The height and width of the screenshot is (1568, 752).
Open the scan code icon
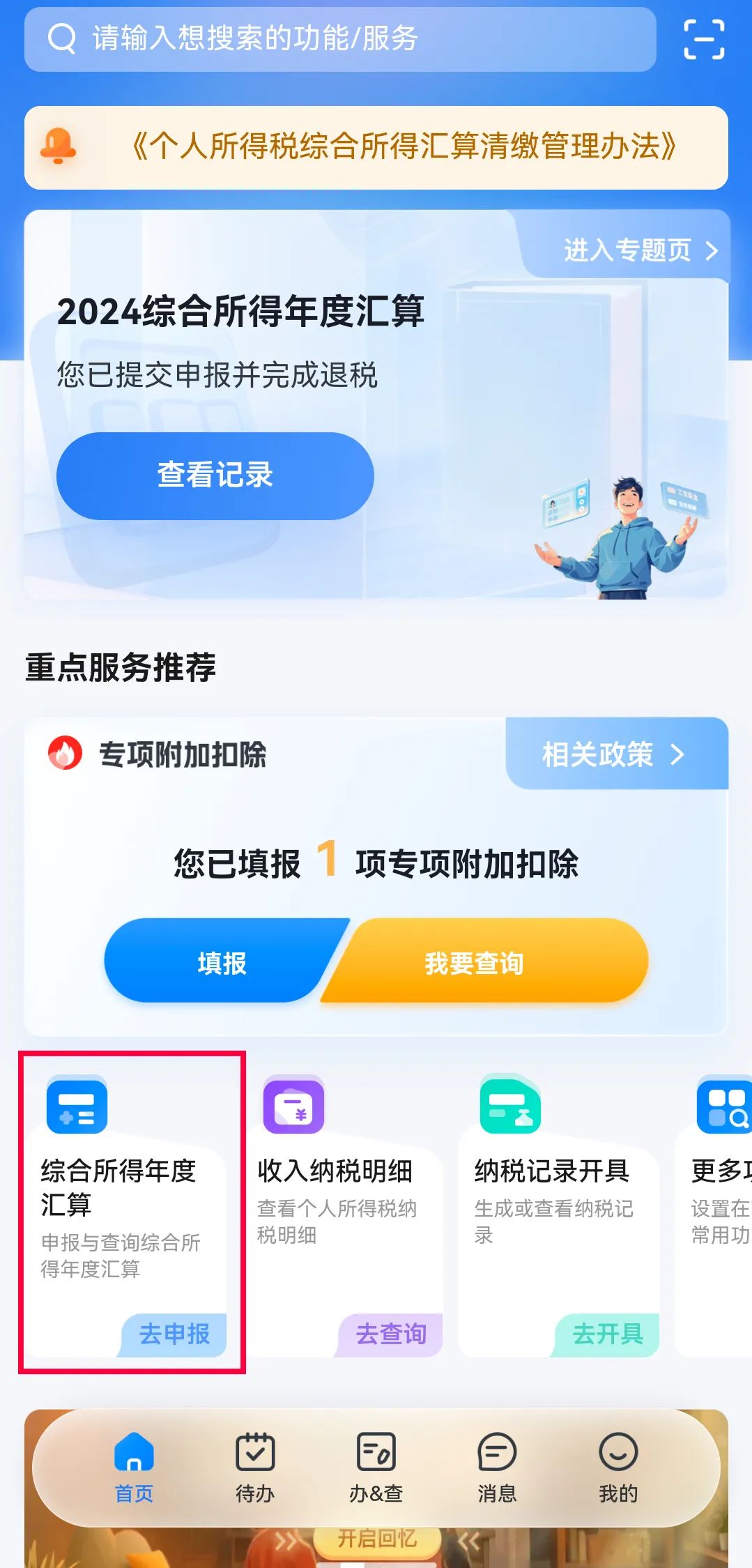704,39
